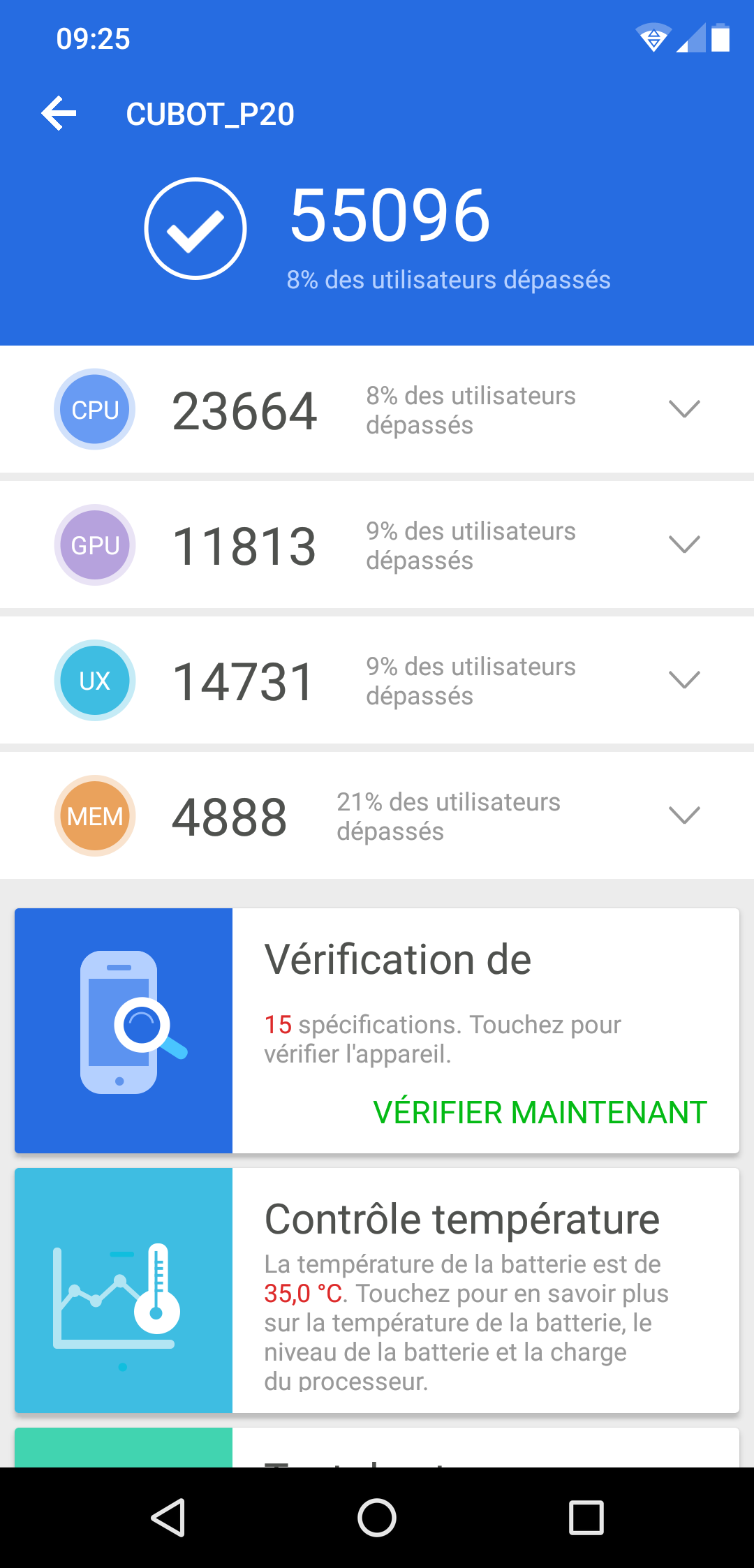Viewport: 754px width, 1568px height.
Task: Expand the MEM score details
Action: click(683, 815)
